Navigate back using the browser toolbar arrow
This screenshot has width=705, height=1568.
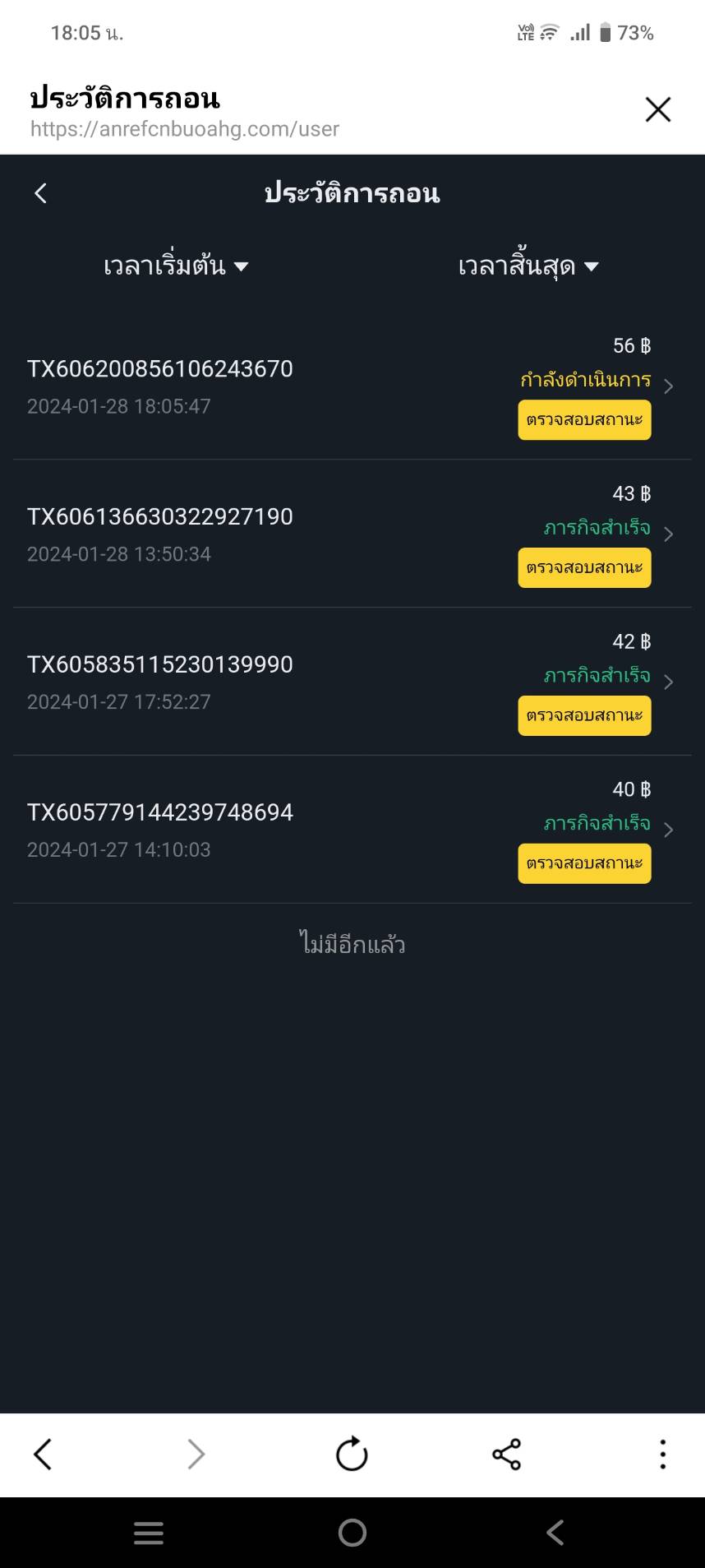pos(43,1454)
